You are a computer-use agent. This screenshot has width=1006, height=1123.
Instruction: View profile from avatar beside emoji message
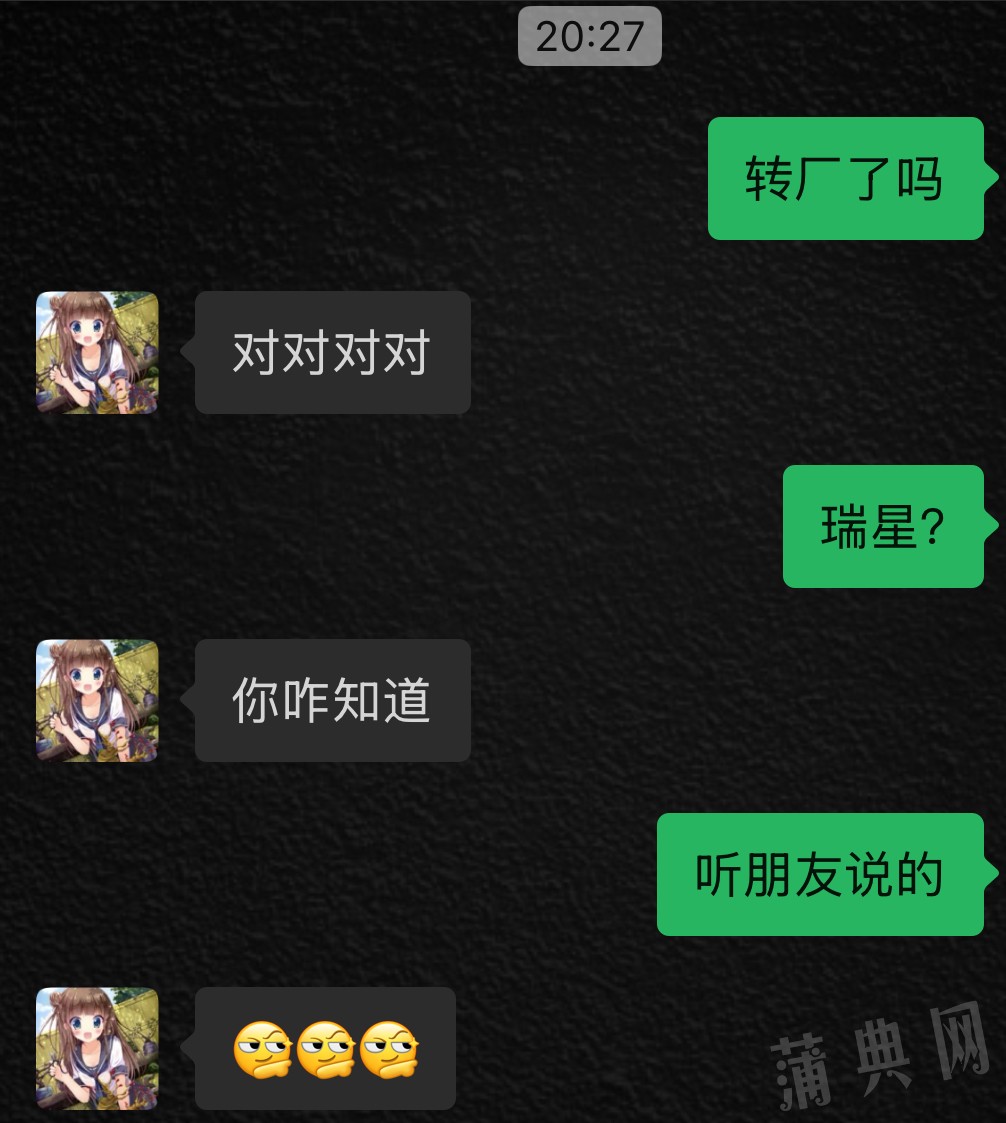[97, 1048]
